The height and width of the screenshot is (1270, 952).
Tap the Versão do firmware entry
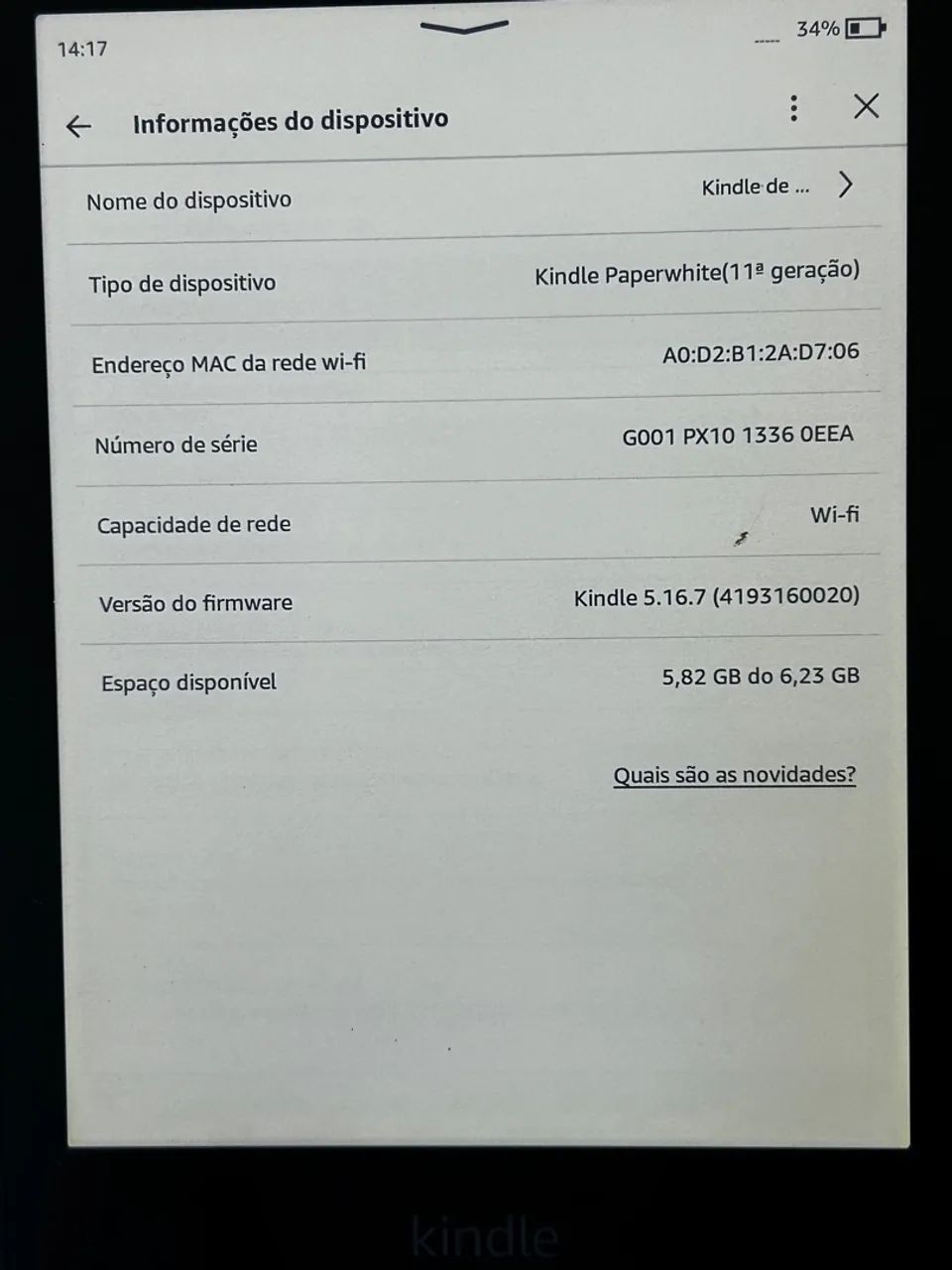[194, 603]
